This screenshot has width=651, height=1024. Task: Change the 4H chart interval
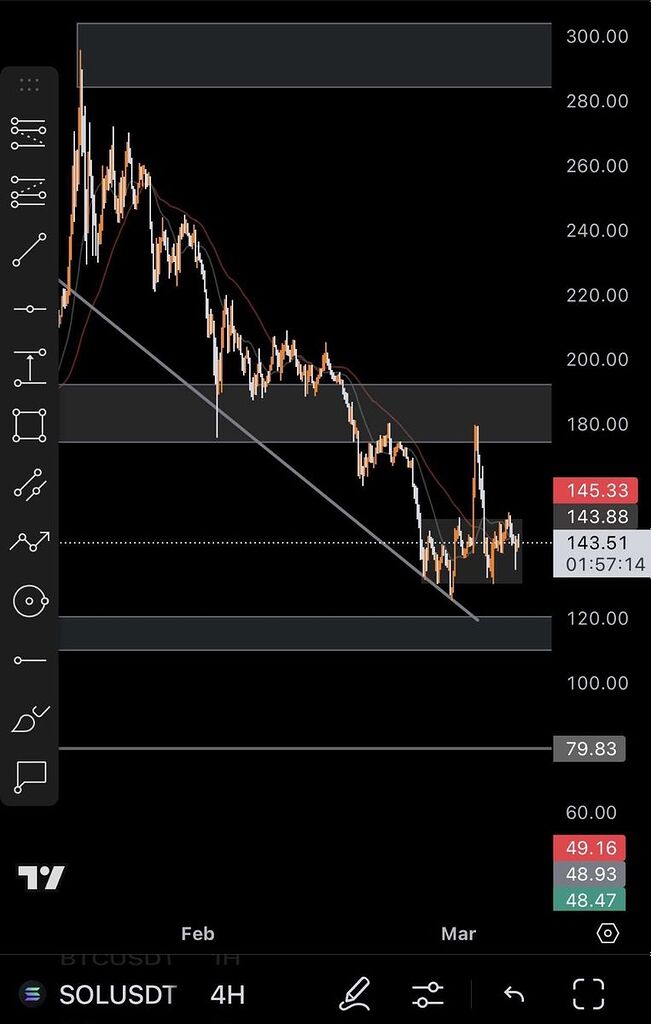[227, 995]
